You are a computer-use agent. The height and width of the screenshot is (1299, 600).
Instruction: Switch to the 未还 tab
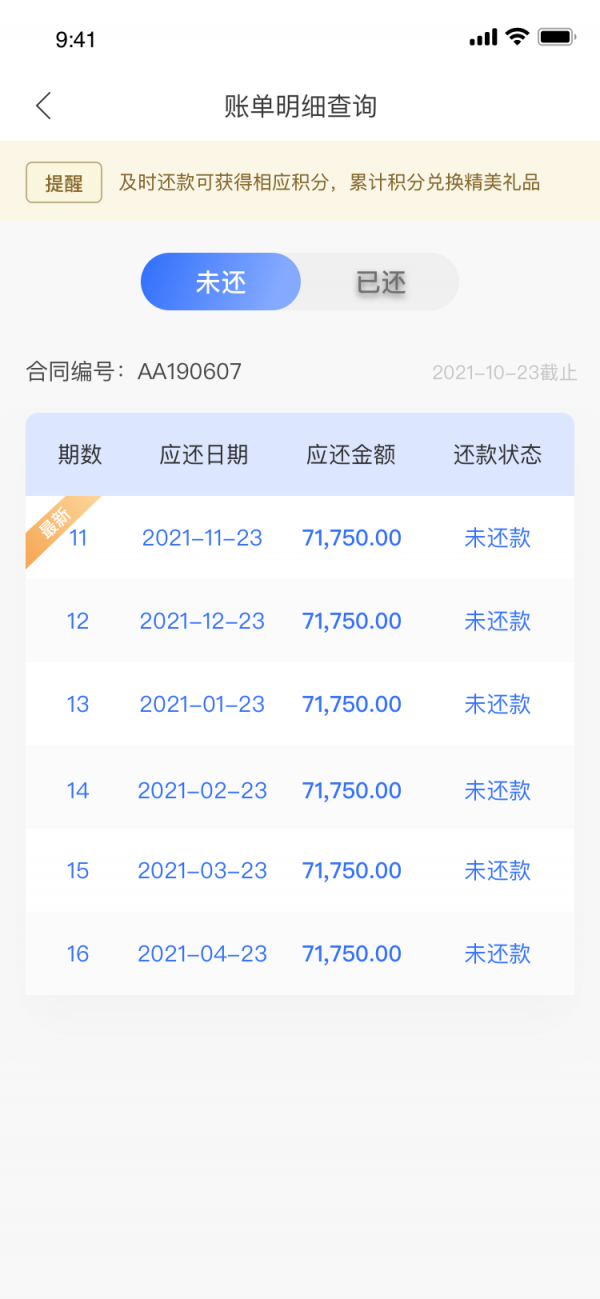click(221, 282)
